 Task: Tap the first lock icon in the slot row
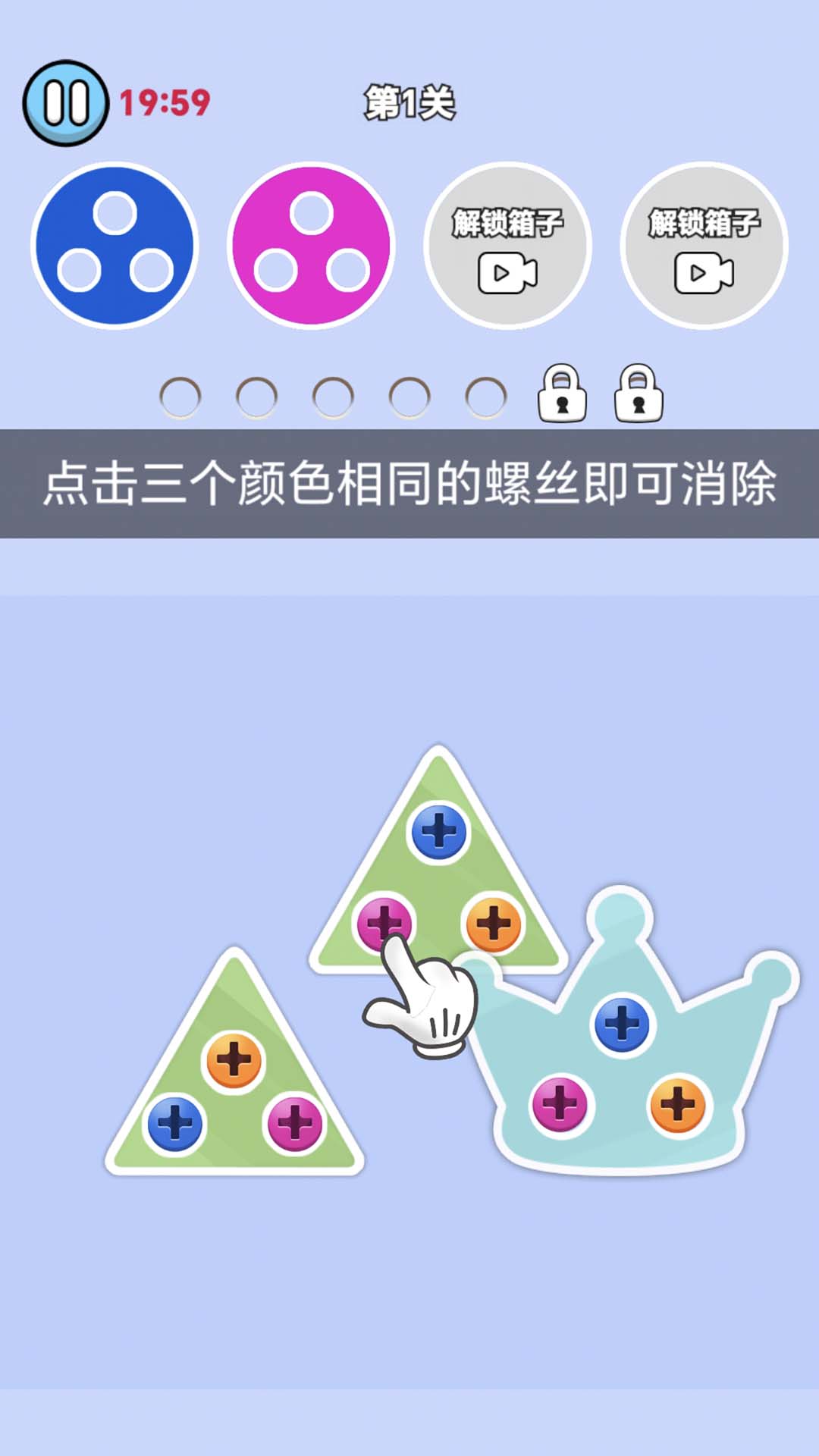(563, 394)
